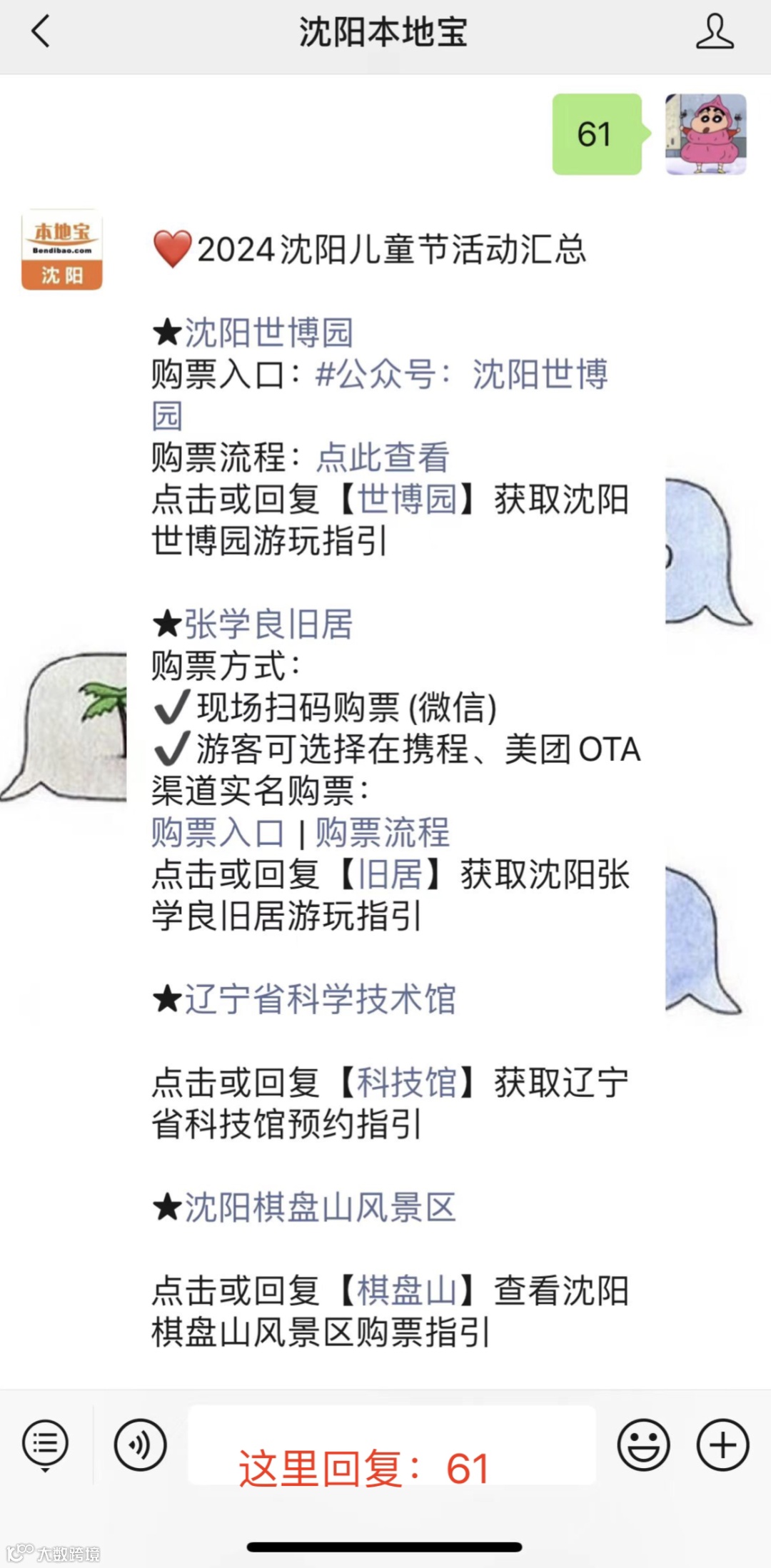Open the #公众号: 沈阳世博园 link

[380, 395]
